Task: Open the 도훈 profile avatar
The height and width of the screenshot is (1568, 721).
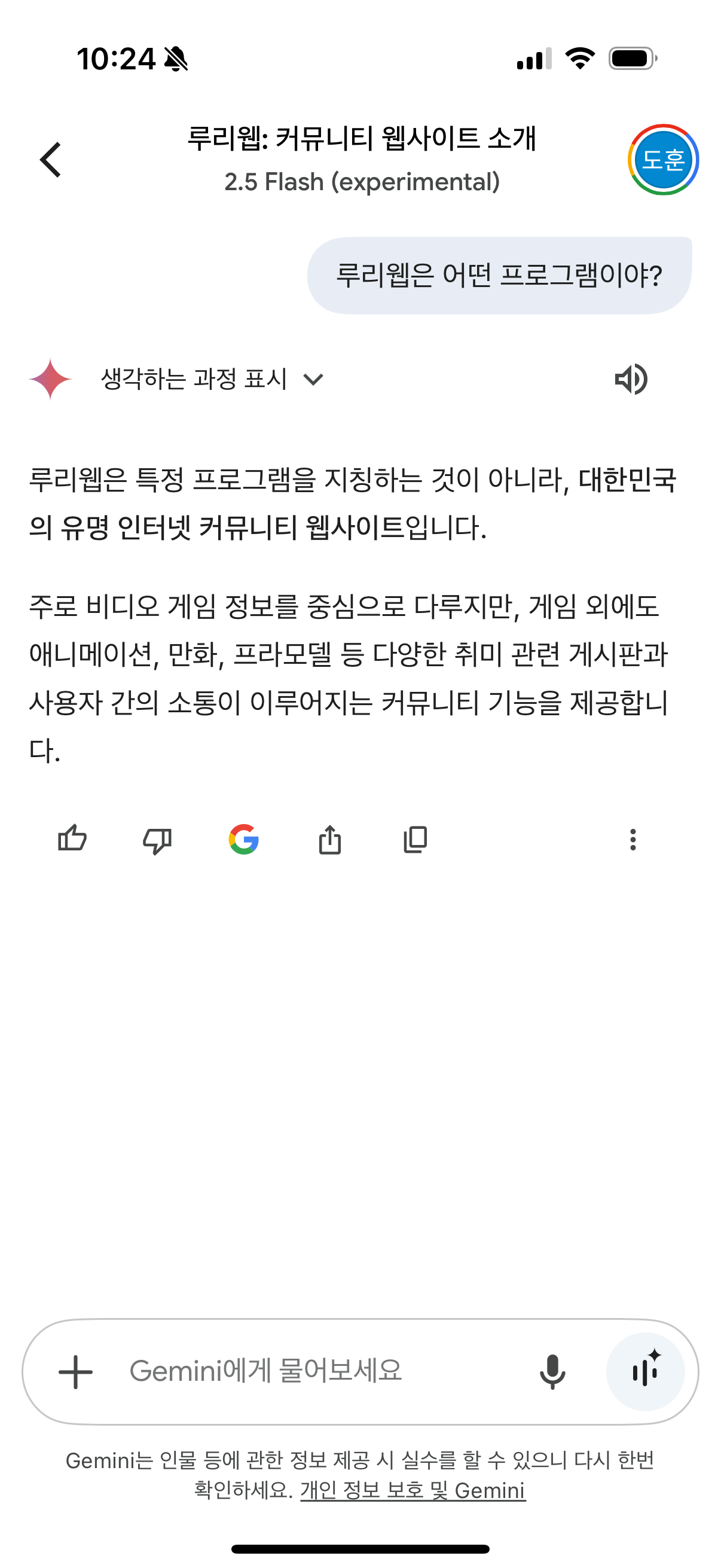Action: pyautogui.click(x=663, y=160)
